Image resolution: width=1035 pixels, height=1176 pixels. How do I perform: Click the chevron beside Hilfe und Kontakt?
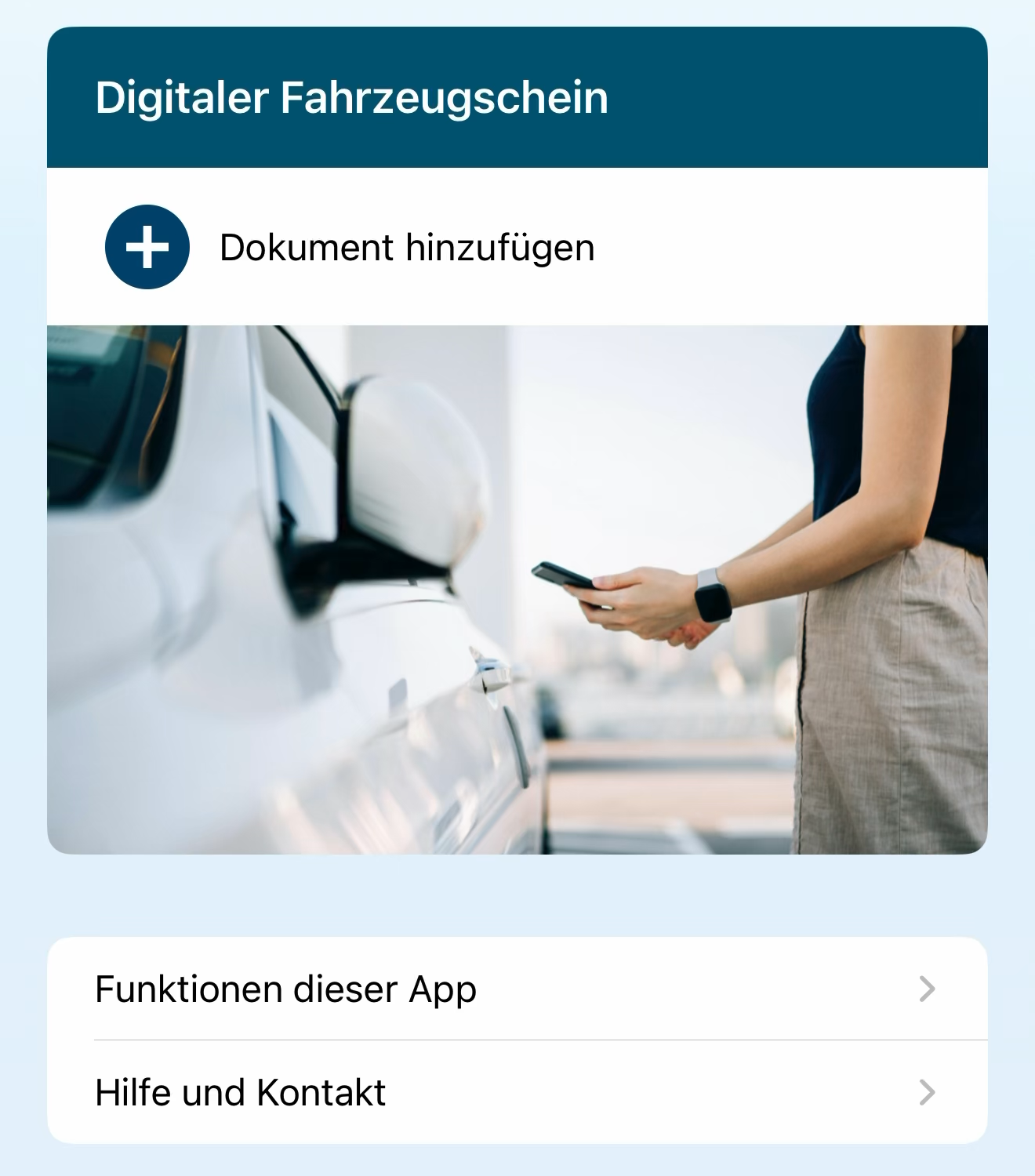pos(929,1092)
